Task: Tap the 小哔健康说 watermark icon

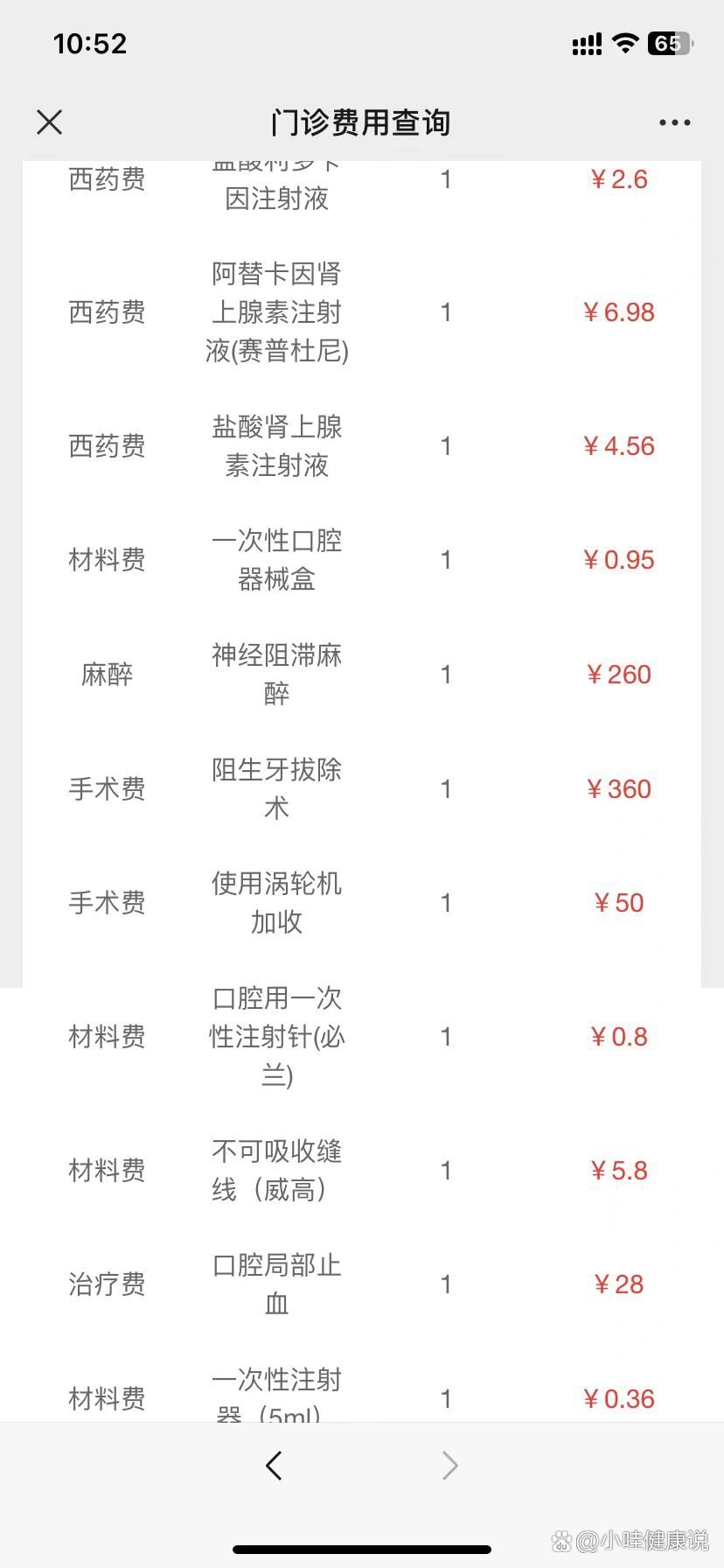Action: click(x=564, y=1541)
